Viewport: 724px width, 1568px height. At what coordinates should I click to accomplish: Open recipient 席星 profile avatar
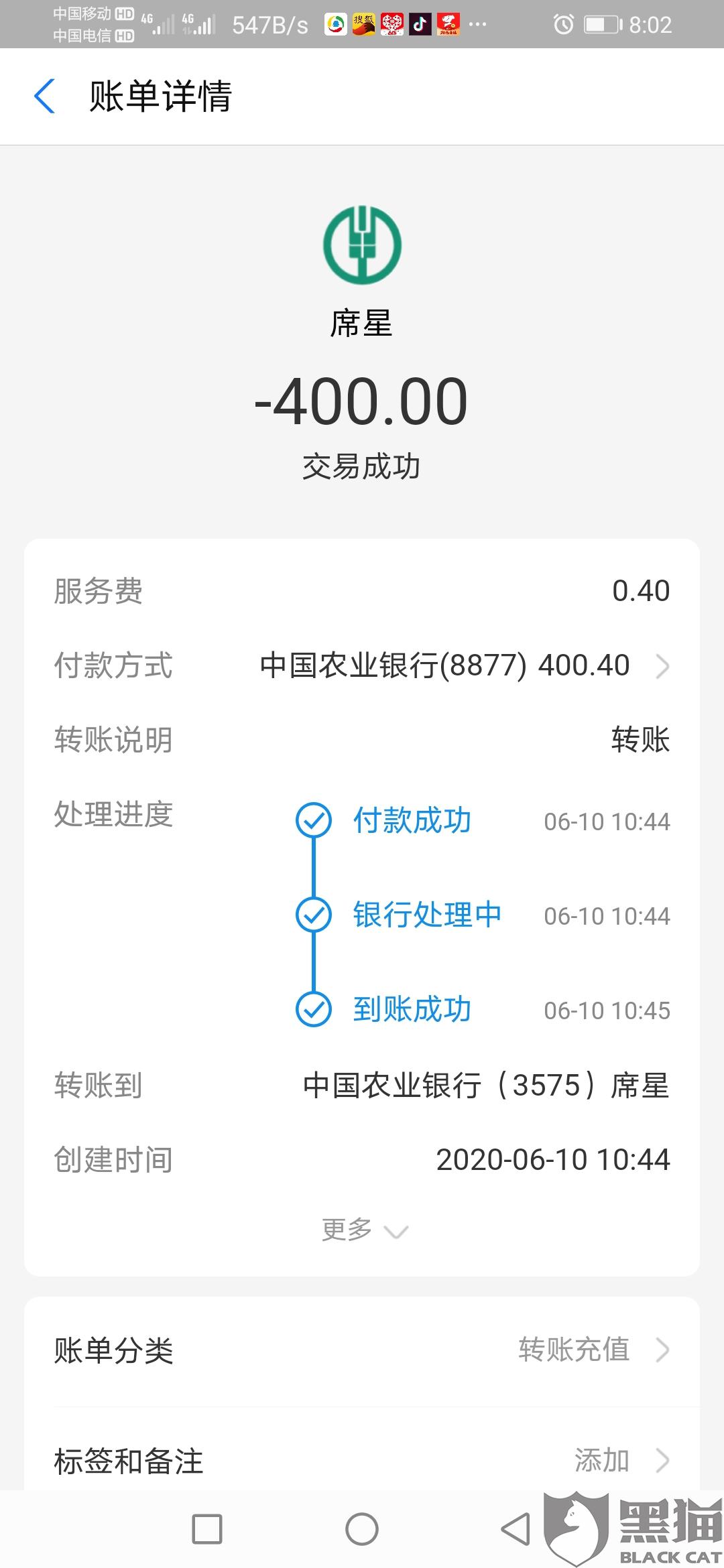pos(362,245)
